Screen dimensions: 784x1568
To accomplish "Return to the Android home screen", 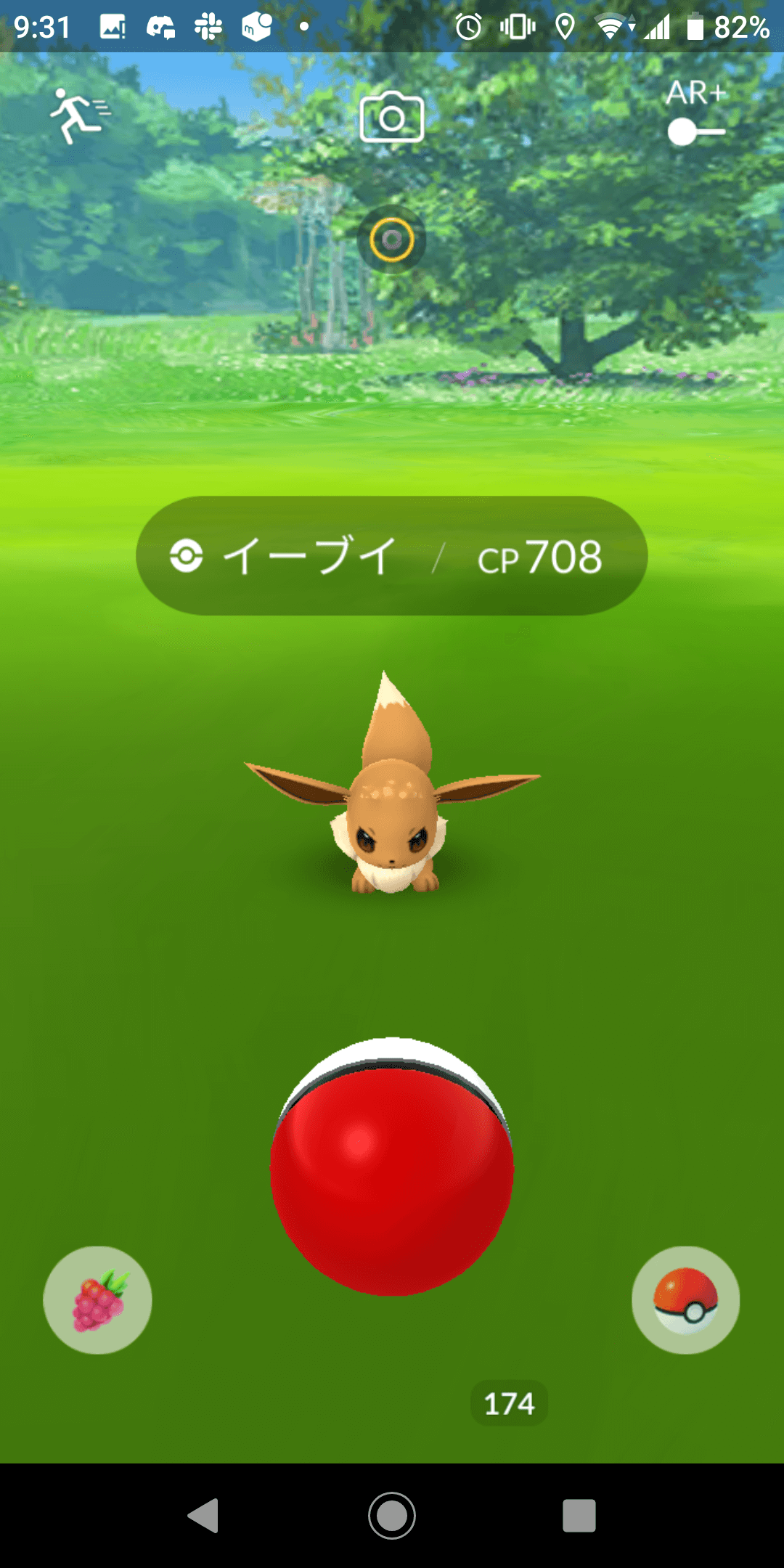I will (x=392, y=1516).
